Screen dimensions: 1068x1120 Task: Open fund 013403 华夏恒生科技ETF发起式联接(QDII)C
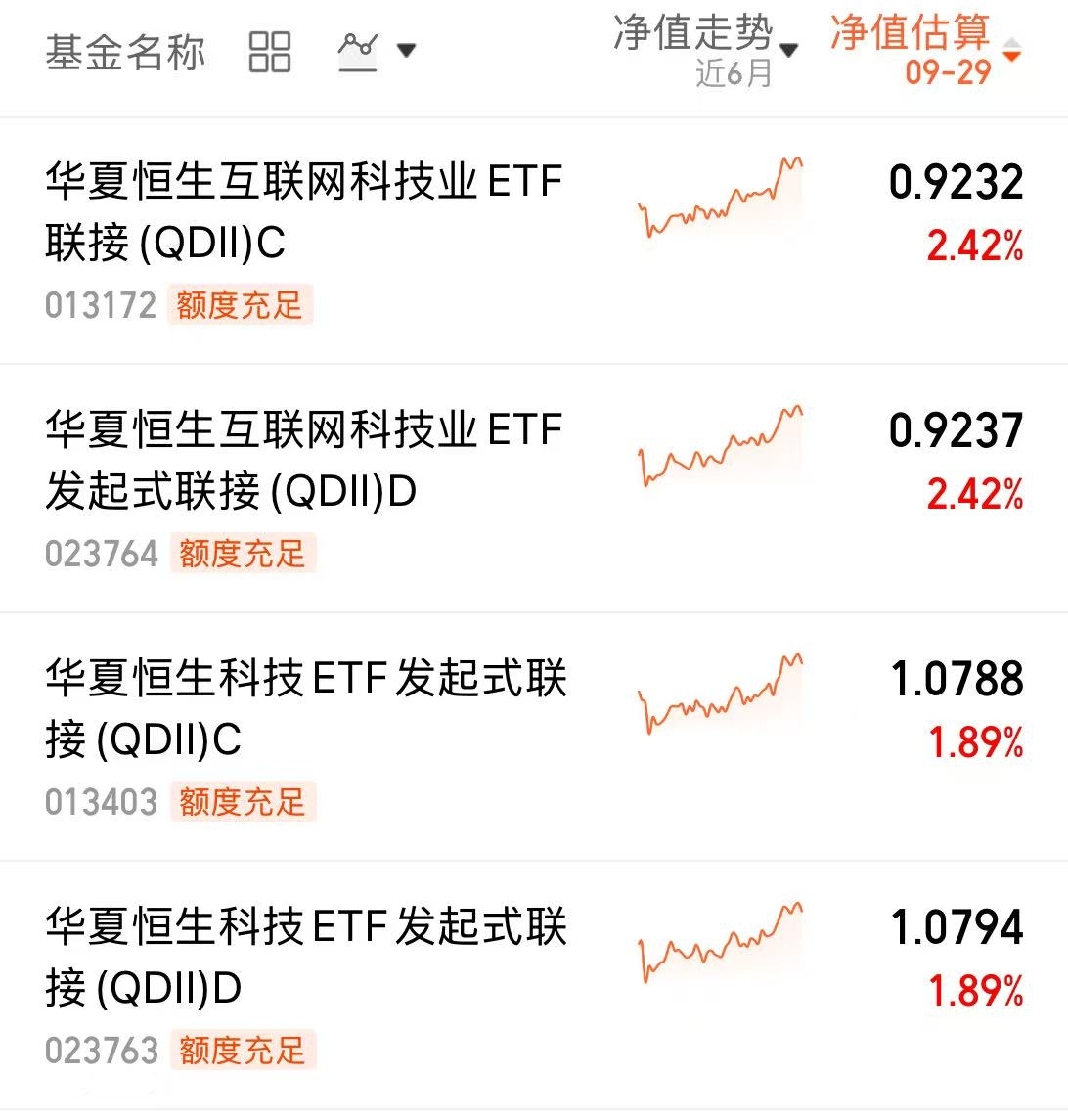click(305, 710)
